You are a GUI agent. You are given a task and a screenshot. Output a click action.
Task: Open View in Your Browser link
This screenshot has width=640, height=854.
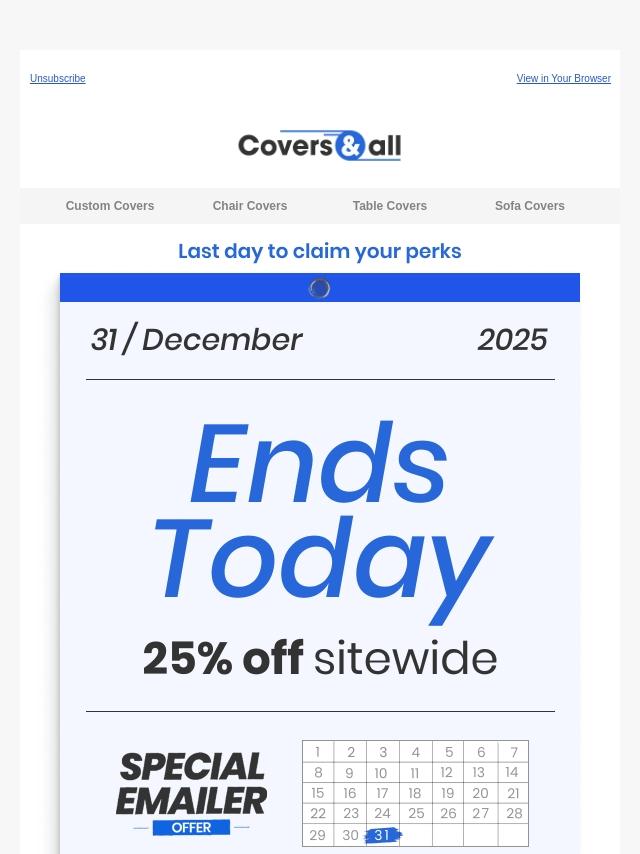[x=564, y=78]
